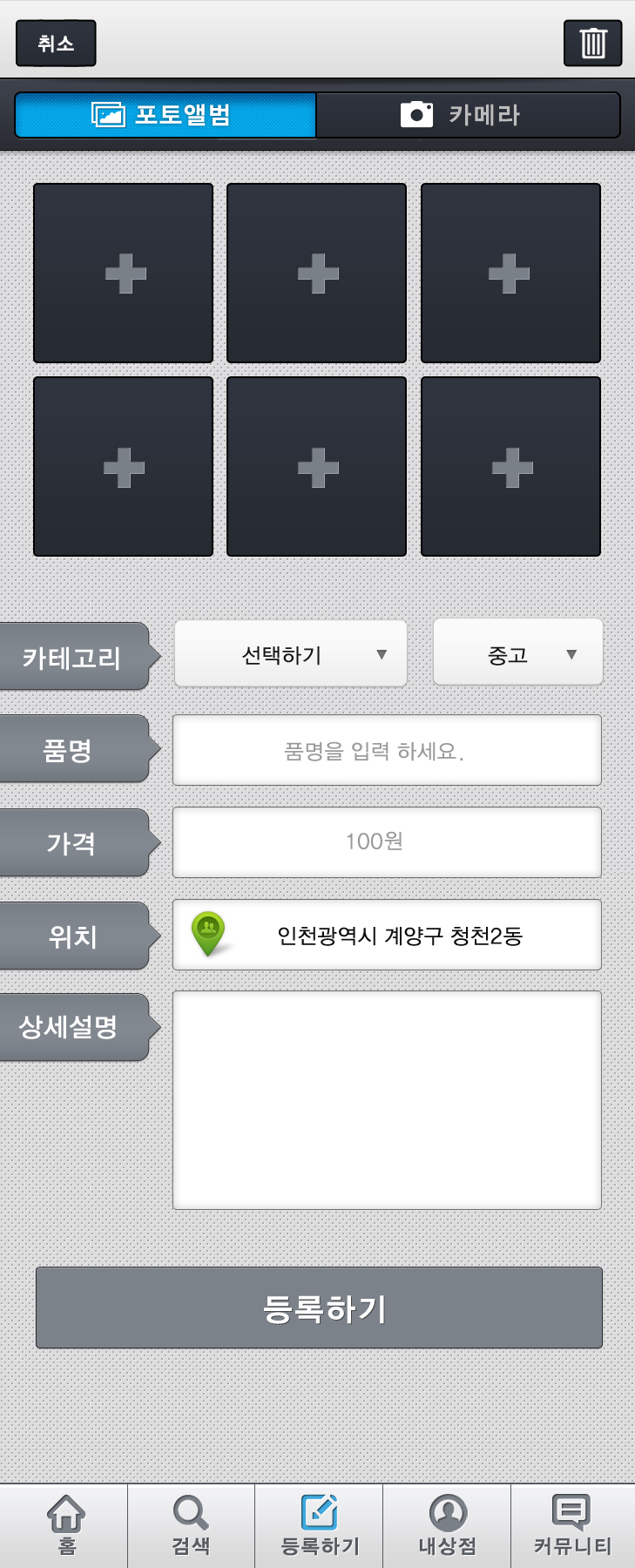This screenshot has width=635, height=1568.
Task: Open the 검색 search tab
Action: tap(191, 1525)
